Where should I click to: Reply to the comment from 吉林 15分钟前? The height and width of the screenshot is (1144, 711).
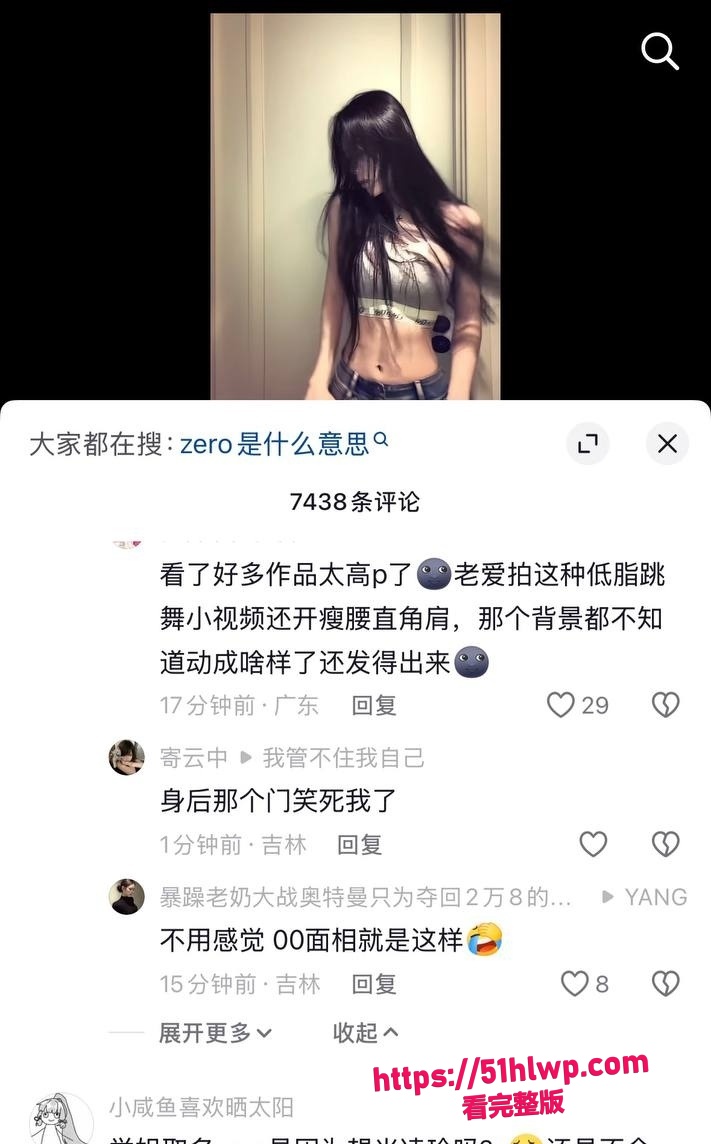374,984
